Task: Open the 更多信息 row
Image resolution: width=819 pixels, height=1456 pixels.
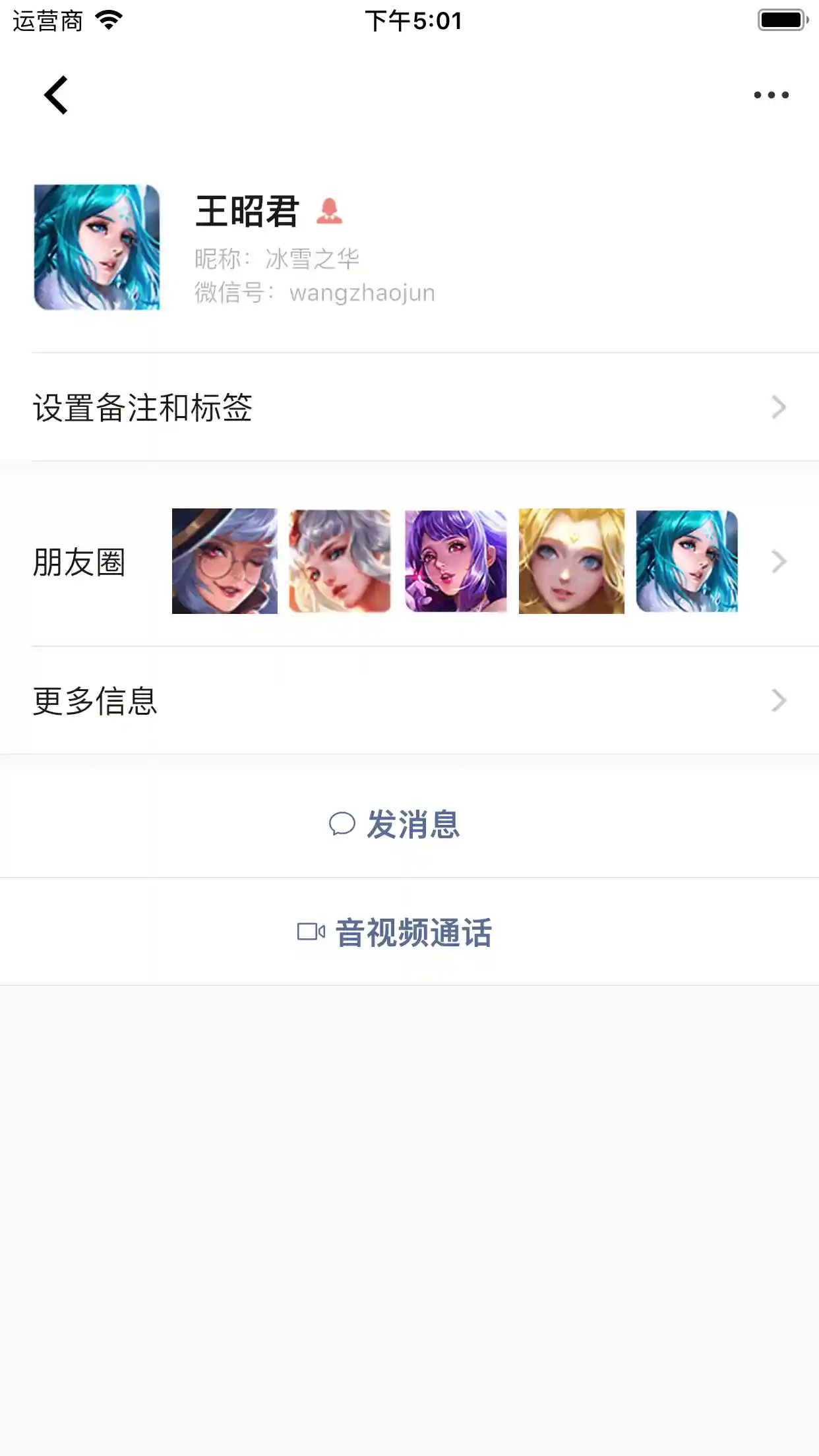Action: pos(409,700)
